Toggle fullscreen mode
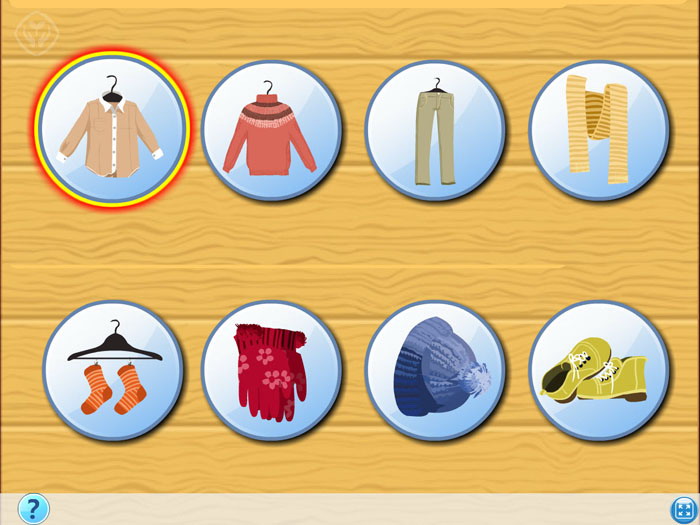Viewport: 700px width, 525px height. [x=683, y=508]
